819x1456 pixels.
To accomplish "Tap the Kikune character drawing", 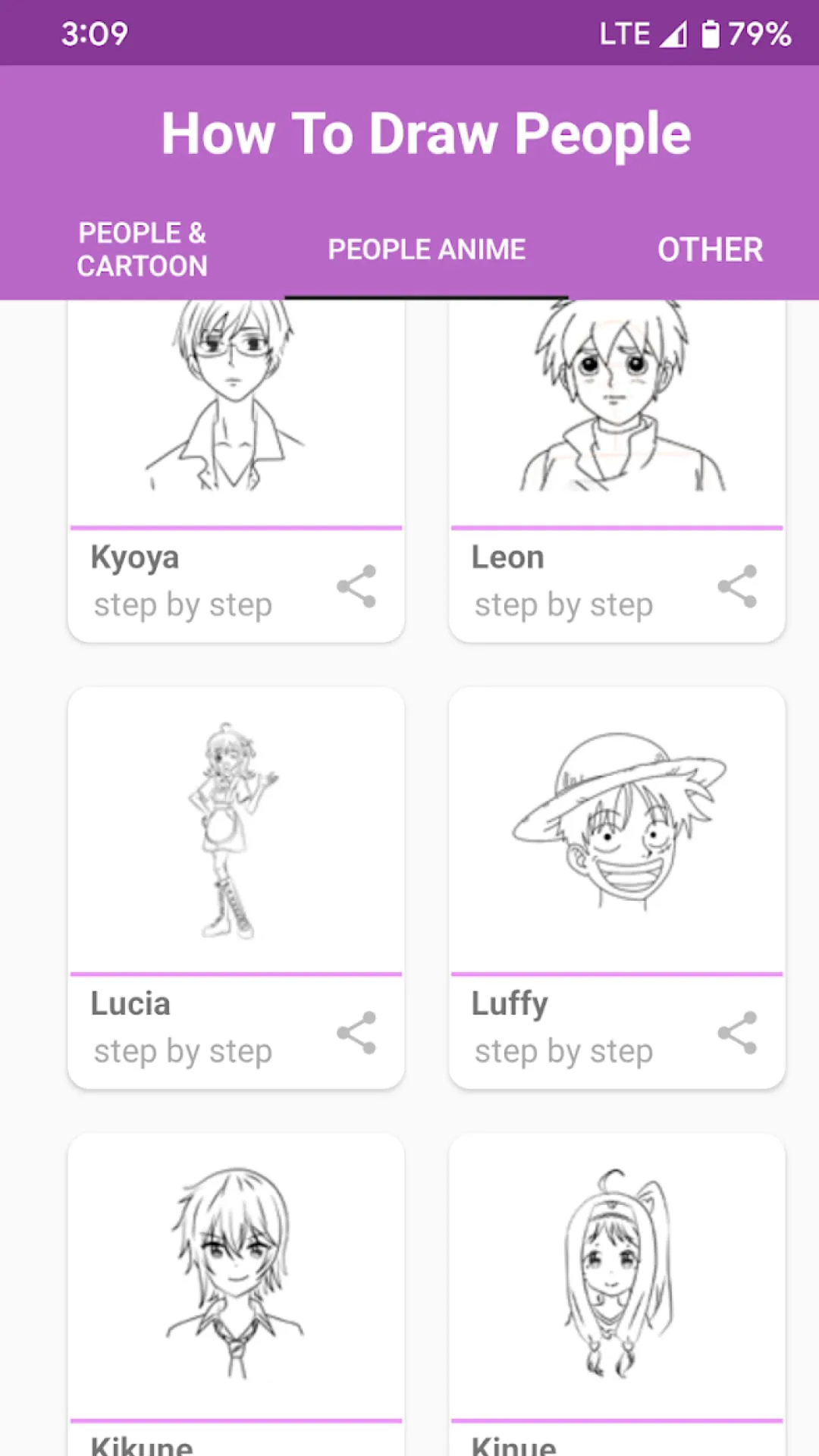I will (235, 1282).
